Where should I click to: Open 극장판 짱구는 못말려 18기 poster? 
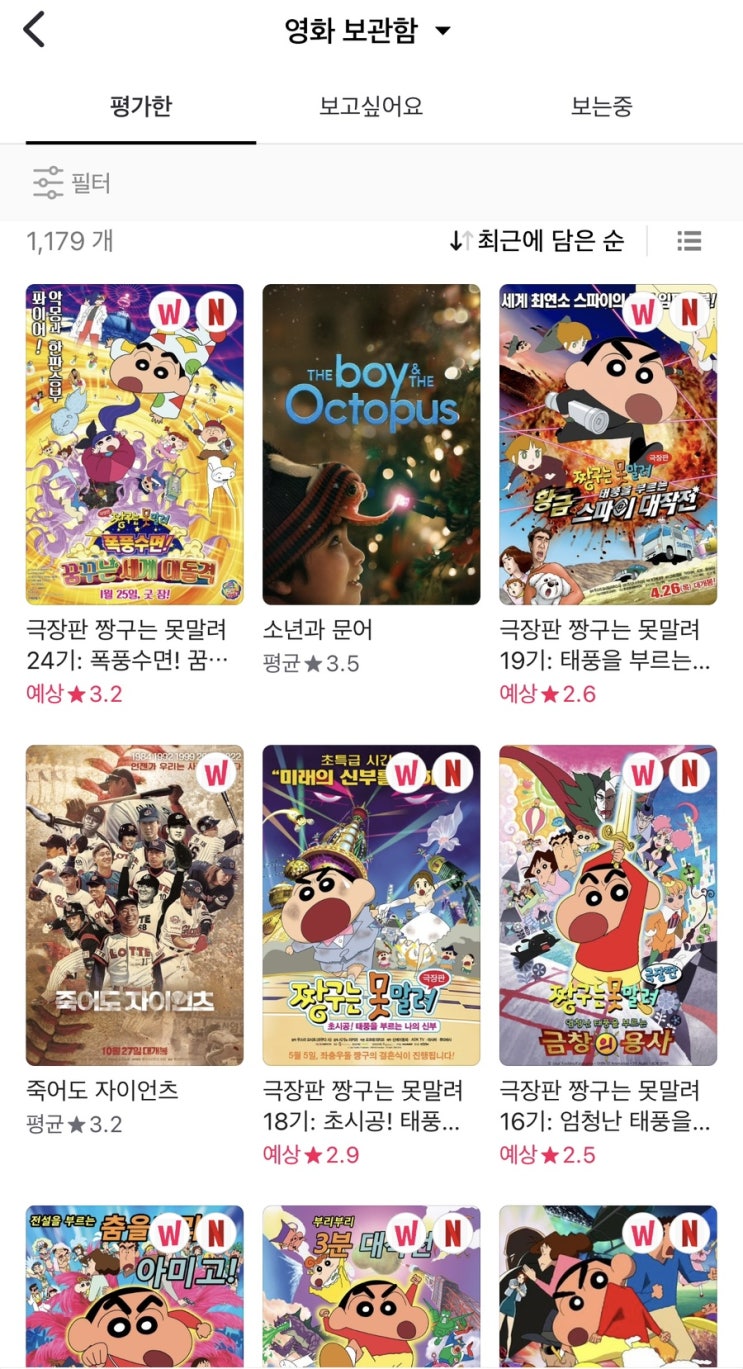(371, 905)
